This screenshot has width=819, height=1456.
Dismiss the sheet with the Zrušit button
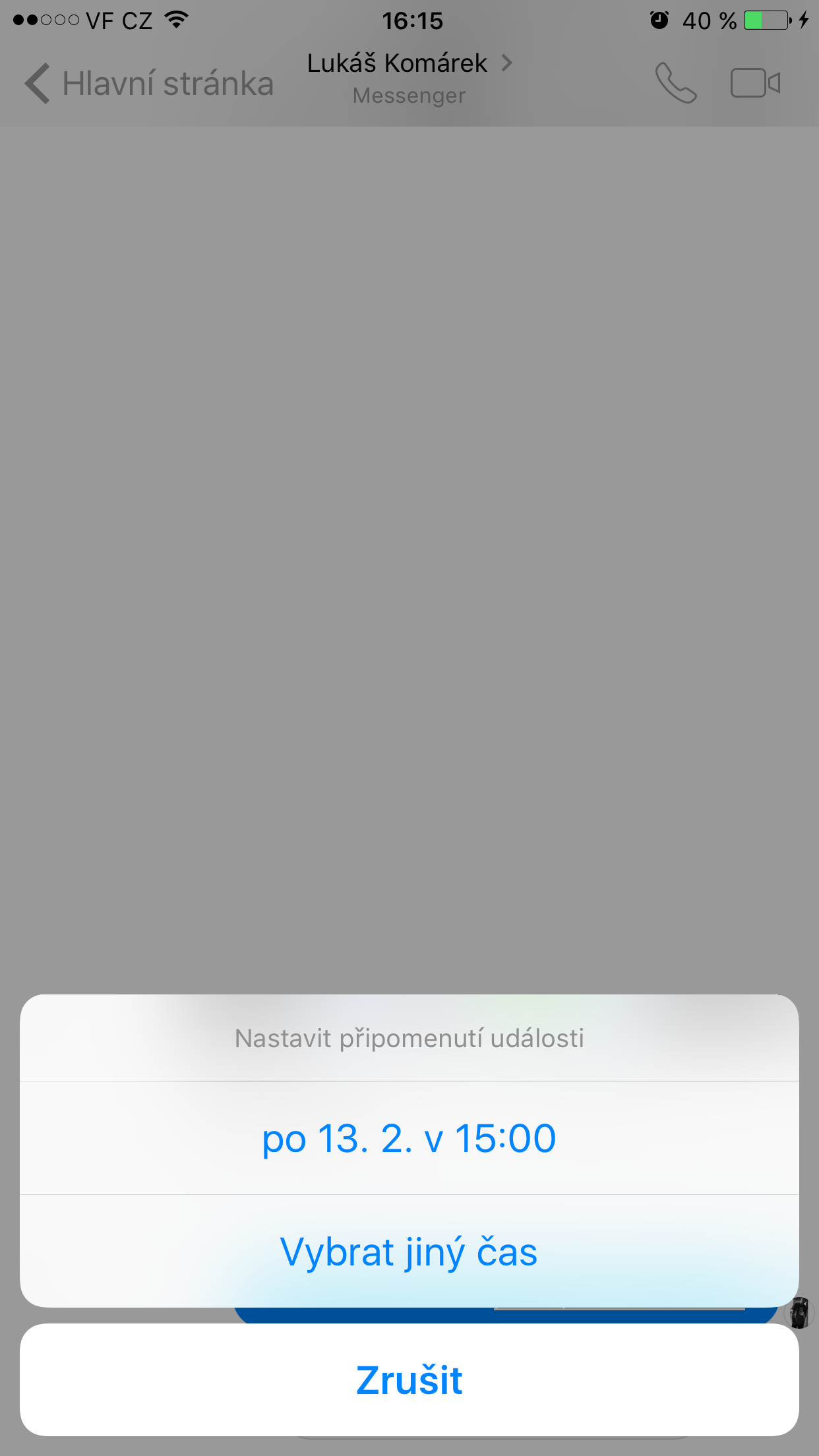409,1380
